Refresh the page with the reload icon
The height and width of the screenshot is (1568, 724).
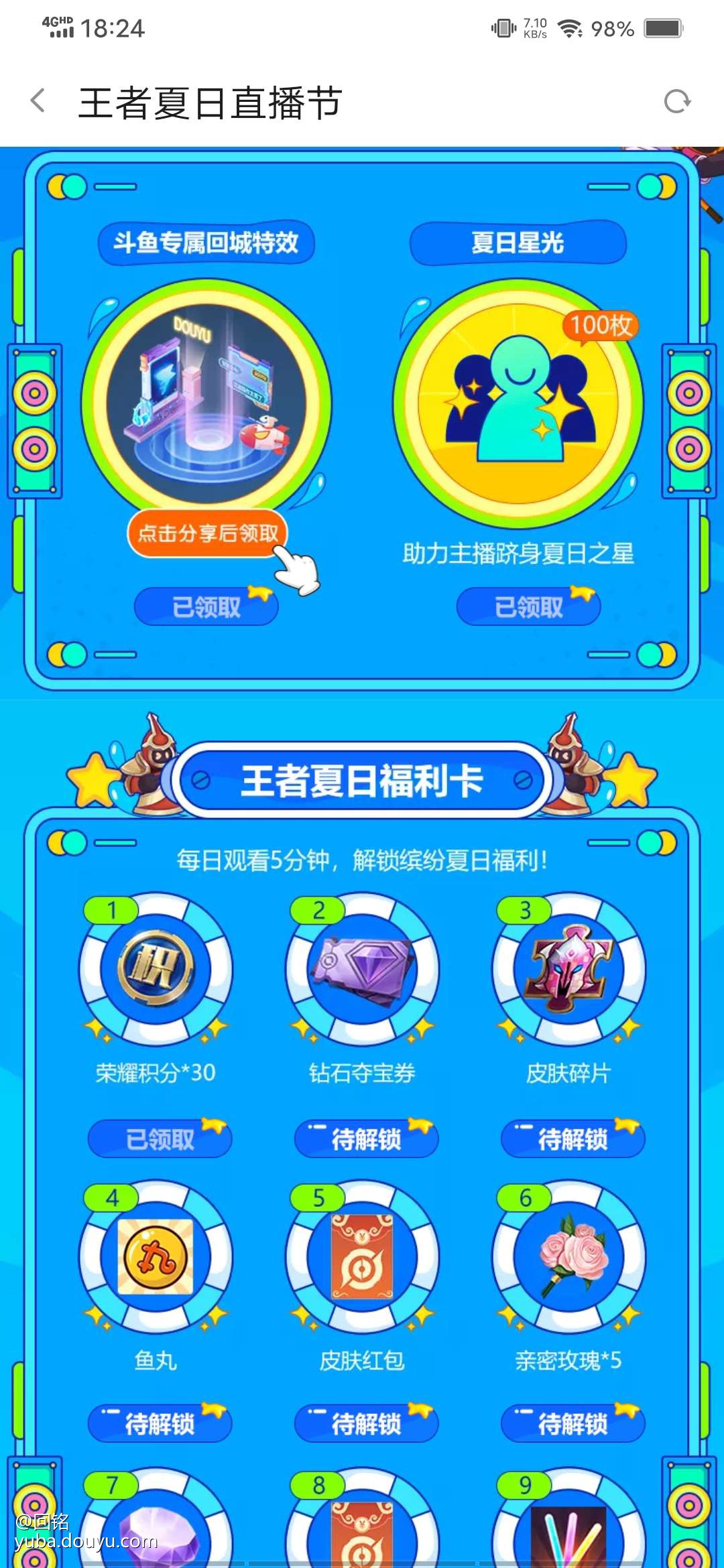point(677,102)
